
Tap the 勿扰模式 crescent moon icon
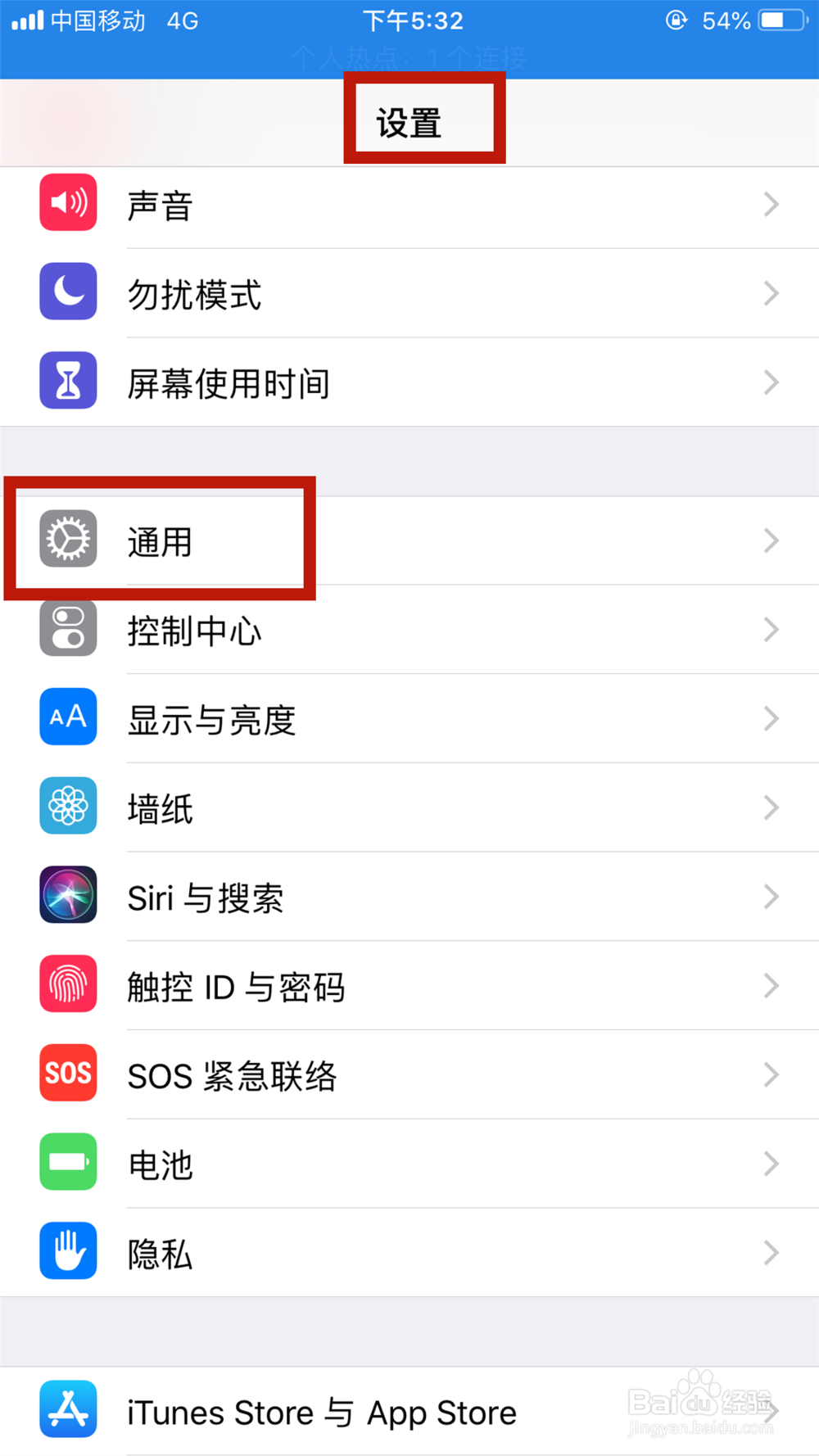[x=68, y=292]
